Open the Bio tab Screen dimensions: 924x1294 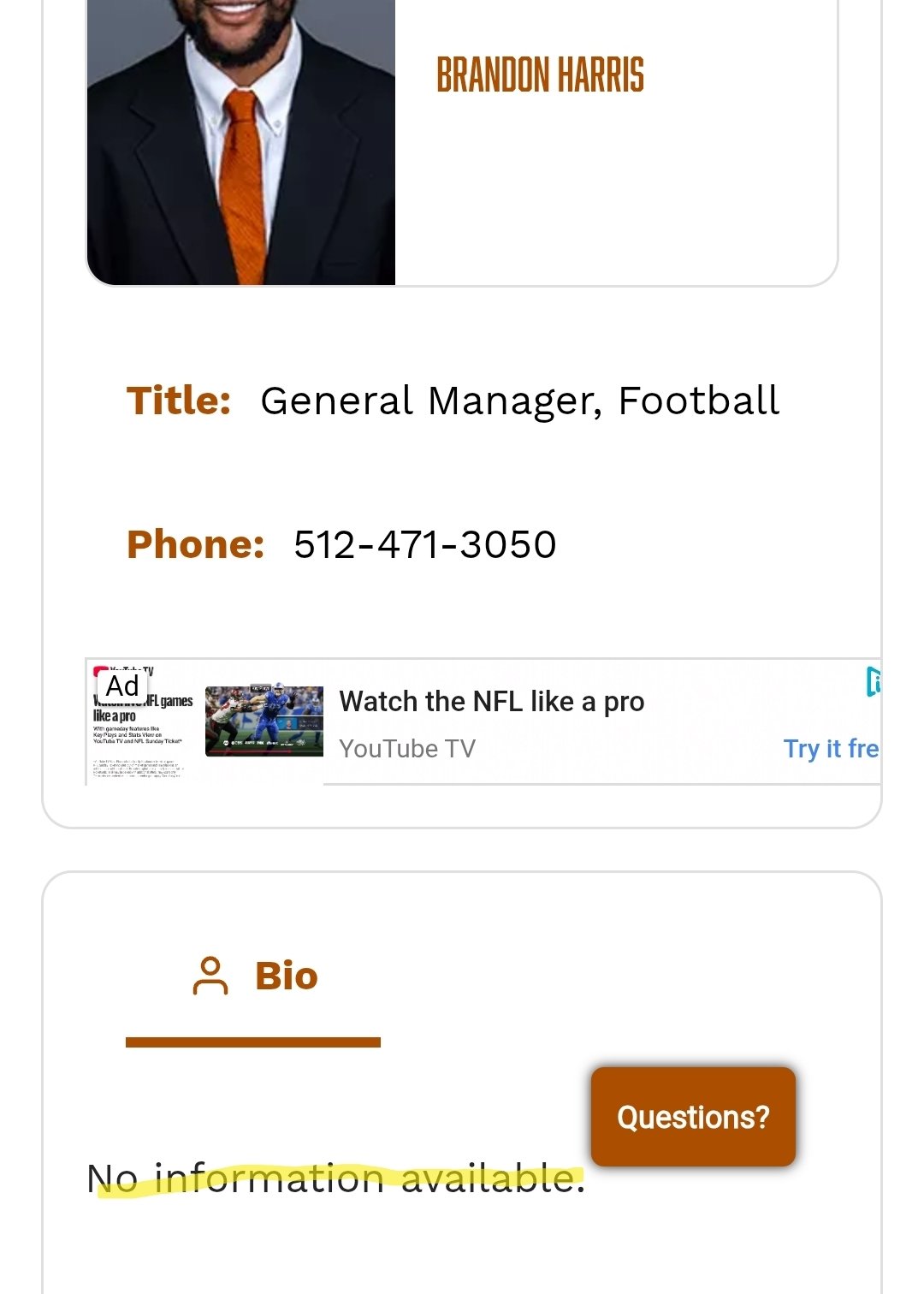coord(255,977)
